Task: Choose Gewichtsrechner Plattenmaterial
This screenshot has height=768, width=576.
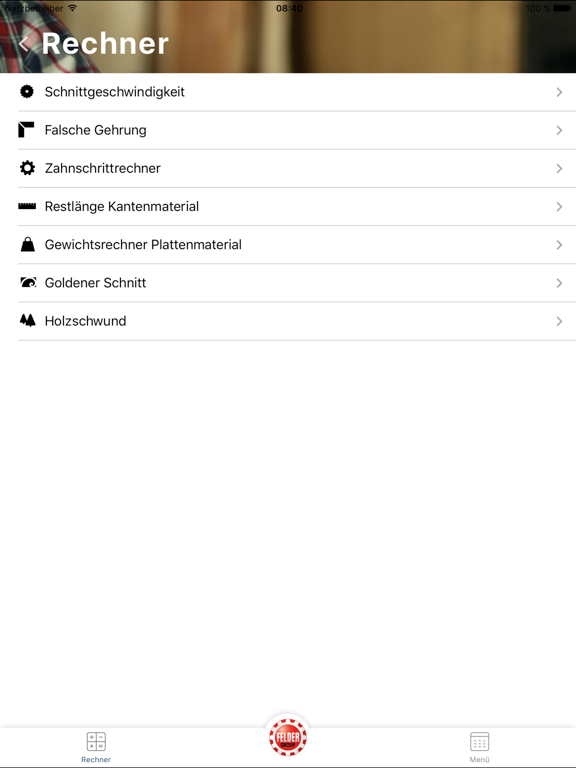Action: (288, 245)
